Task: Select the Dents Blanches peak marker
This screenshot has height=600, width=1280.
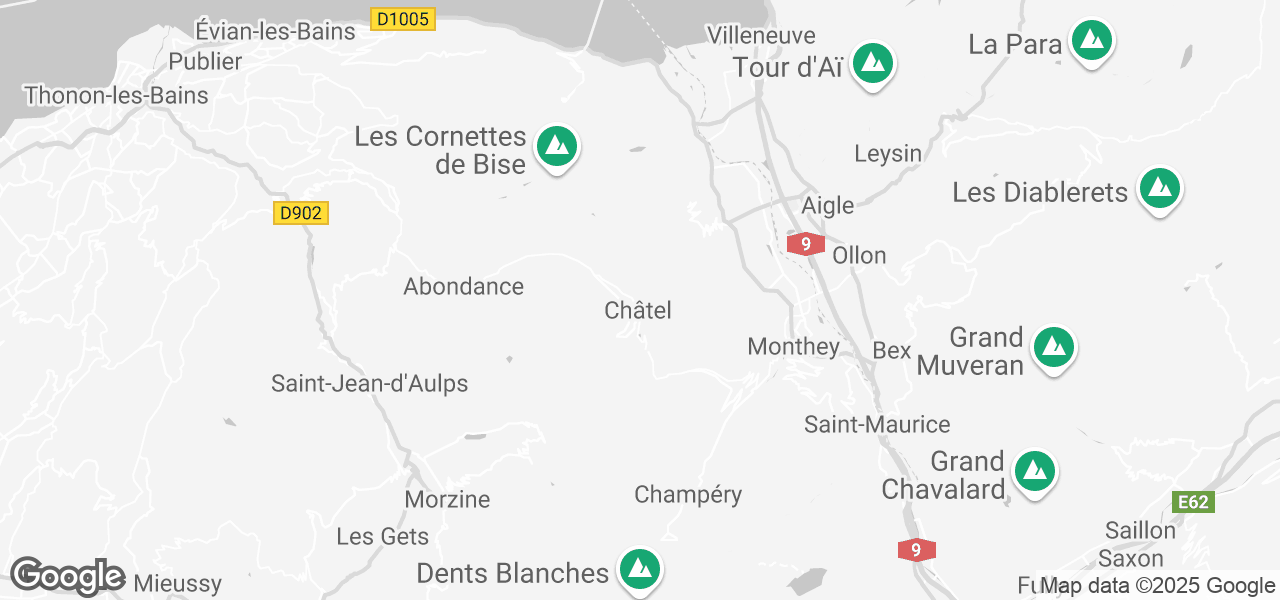Action: tap(640, 570)
